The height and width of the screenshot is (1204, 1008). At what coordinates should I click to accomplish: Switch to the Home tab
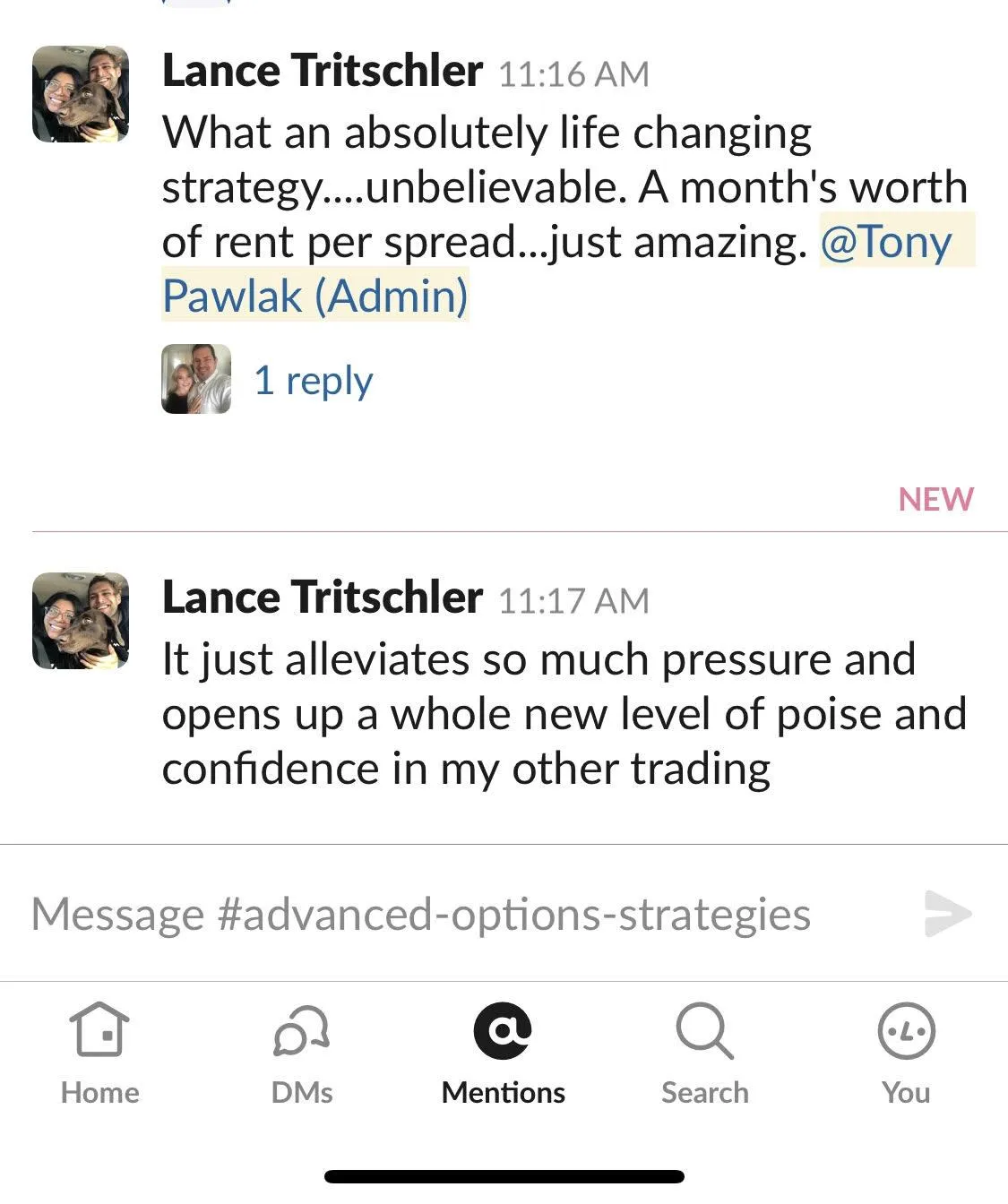pos(99,1053)
